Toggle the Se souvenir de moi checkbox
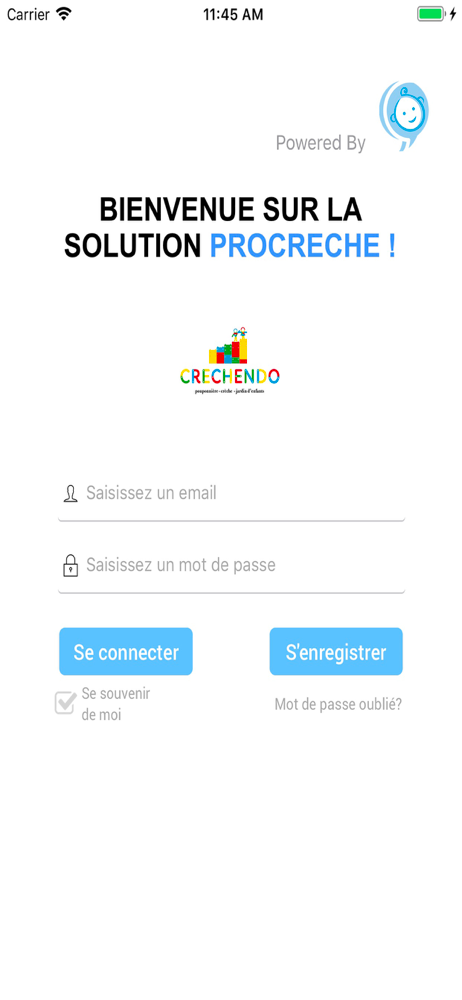This screenshot has height=1000, width=462. click(x=65, y=702)
